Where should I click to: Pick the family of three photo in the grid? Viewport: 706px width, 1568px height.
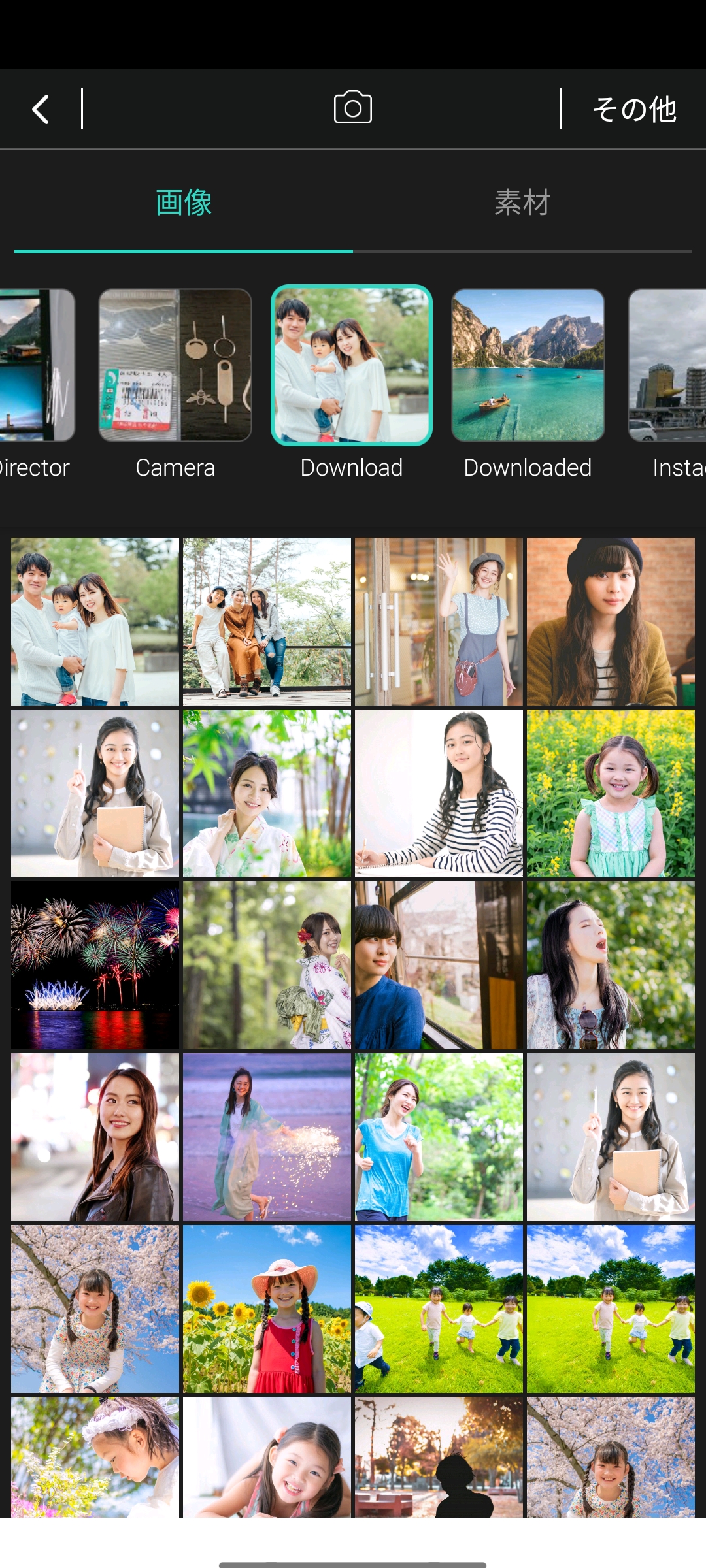(x=95, y=621)
